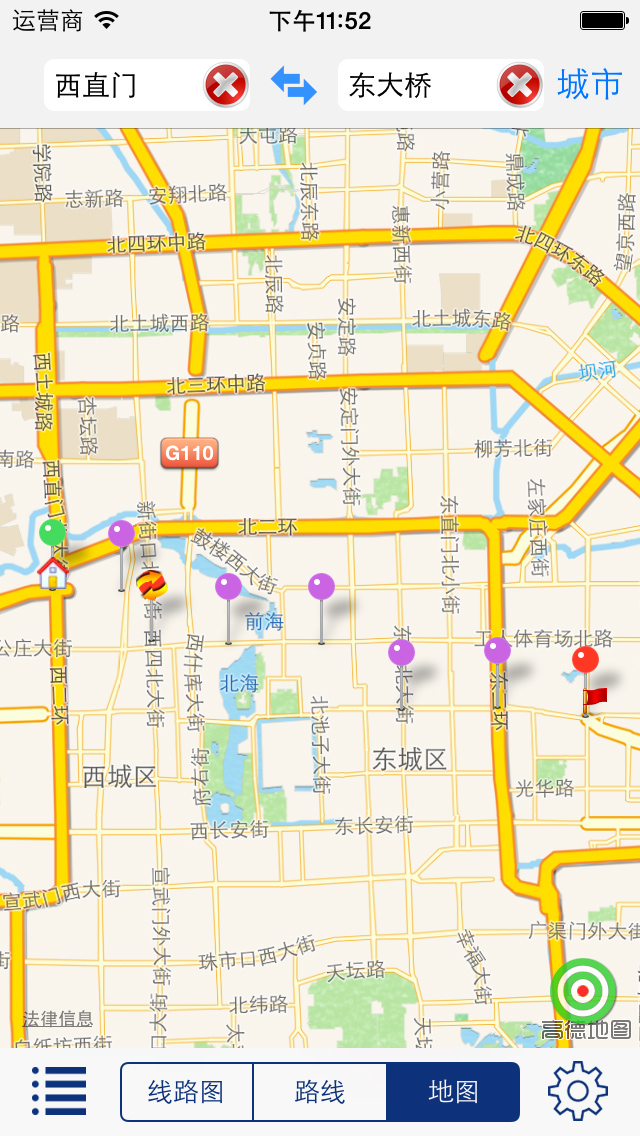The height and width of the screenshot is (1136, 640).
Task: Swap origin and destination stations
Action: click(294, 85)
